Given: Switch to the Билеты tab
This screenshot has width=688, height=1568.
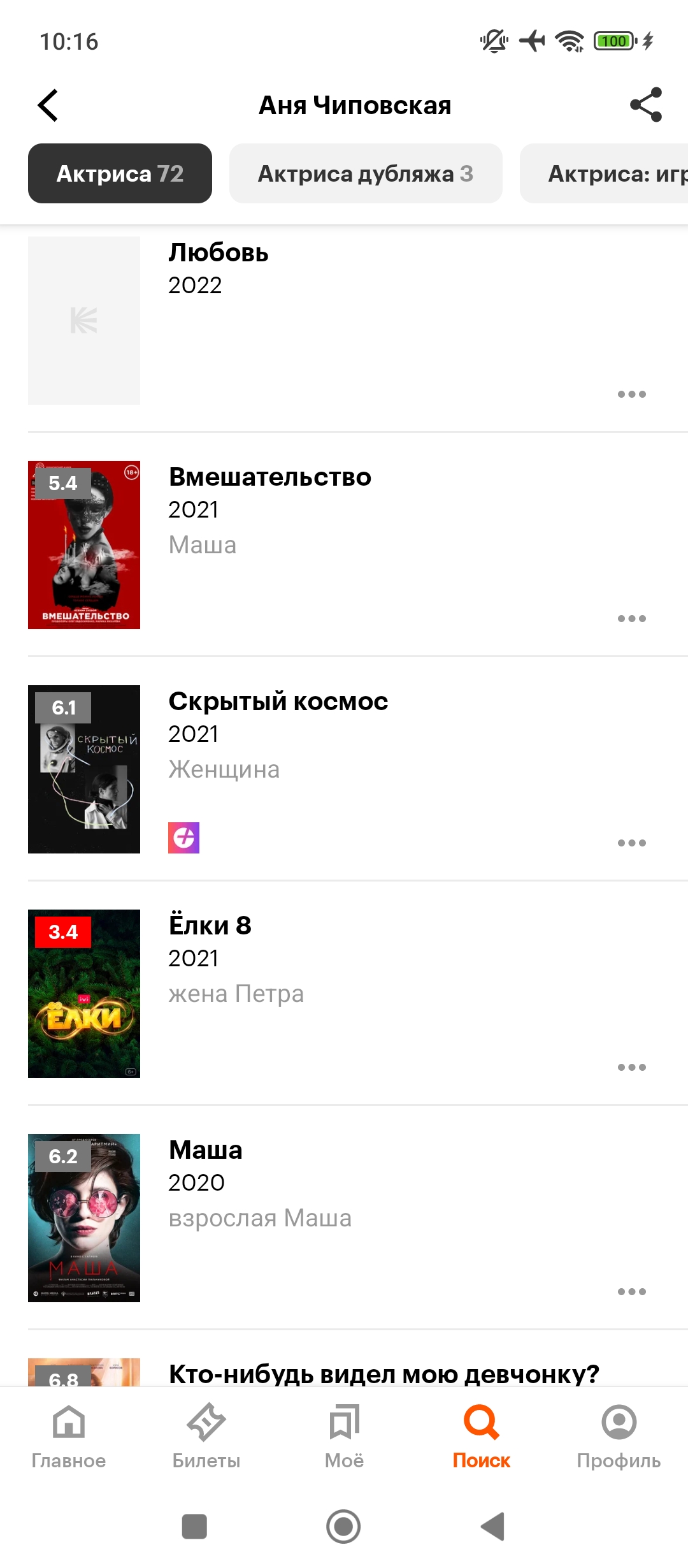Looking at the screenshot, I should click(x=206, y=1434).
